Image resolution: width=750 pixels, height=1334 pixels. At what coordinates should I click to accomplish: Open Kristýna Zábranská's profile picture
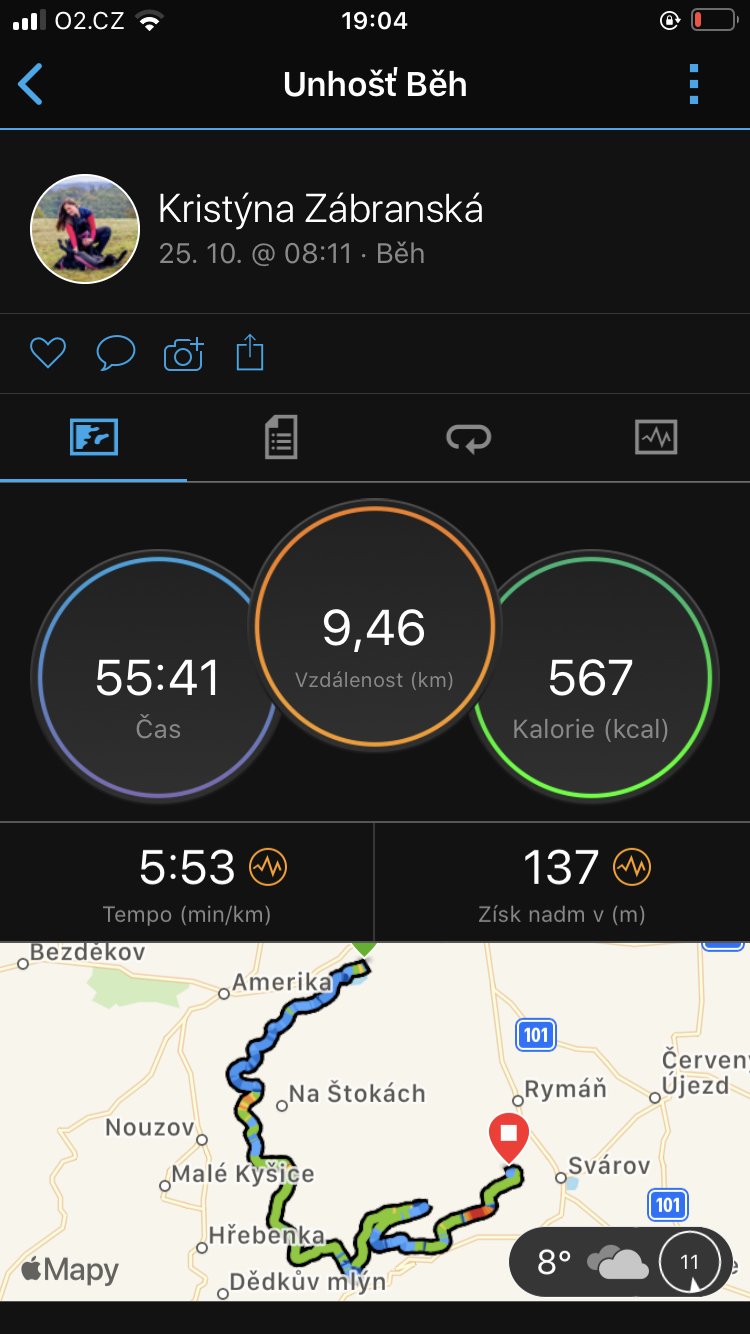point(85,229)
